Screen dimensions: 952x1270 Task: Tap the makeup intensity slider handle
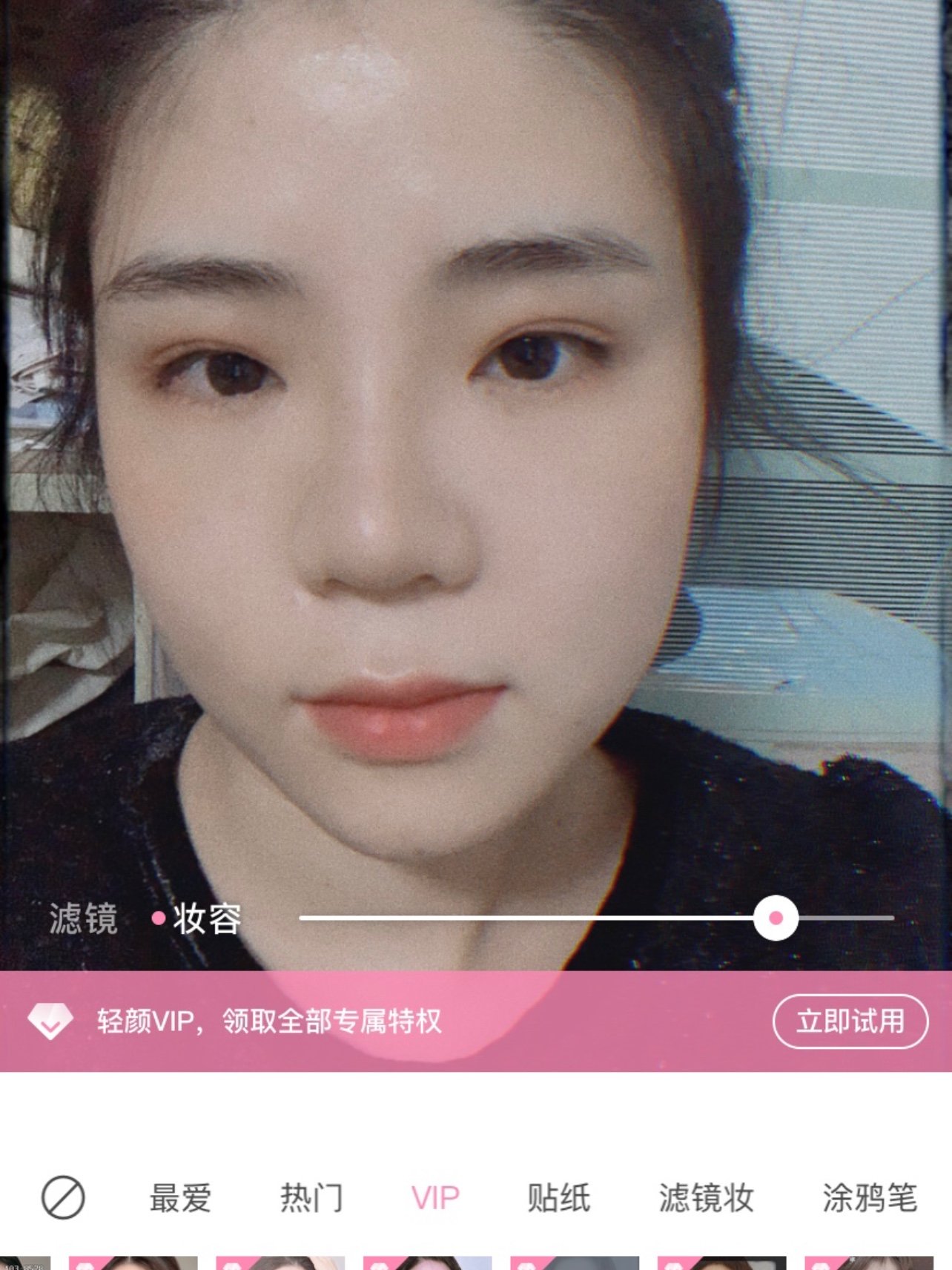776,918
